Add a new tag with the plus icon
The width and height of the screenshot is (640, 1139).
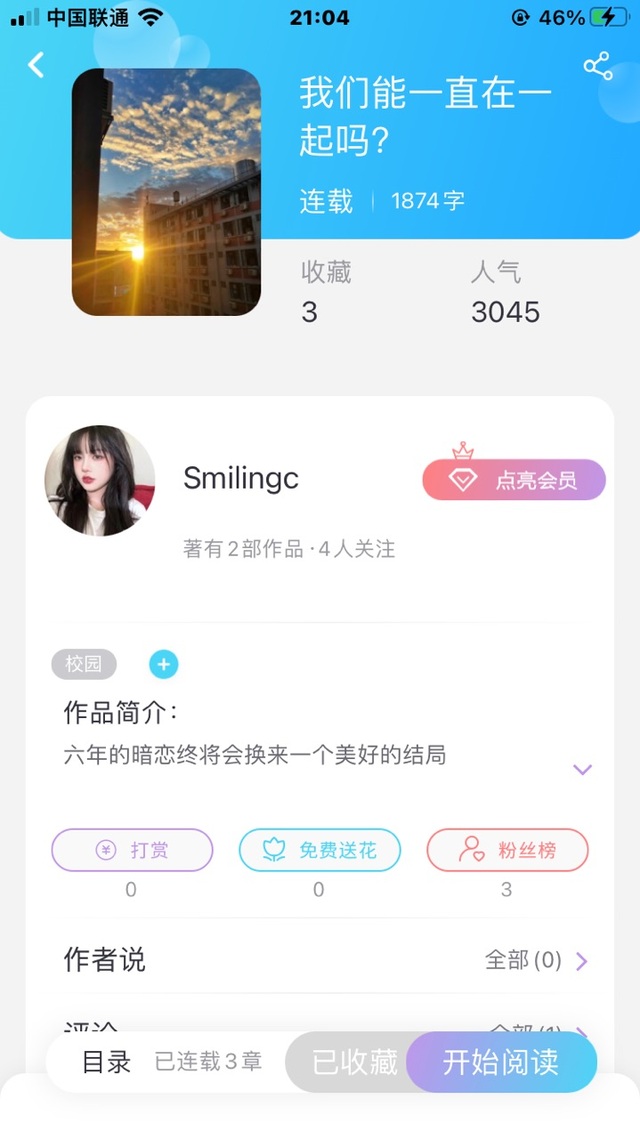pos(164,663)
